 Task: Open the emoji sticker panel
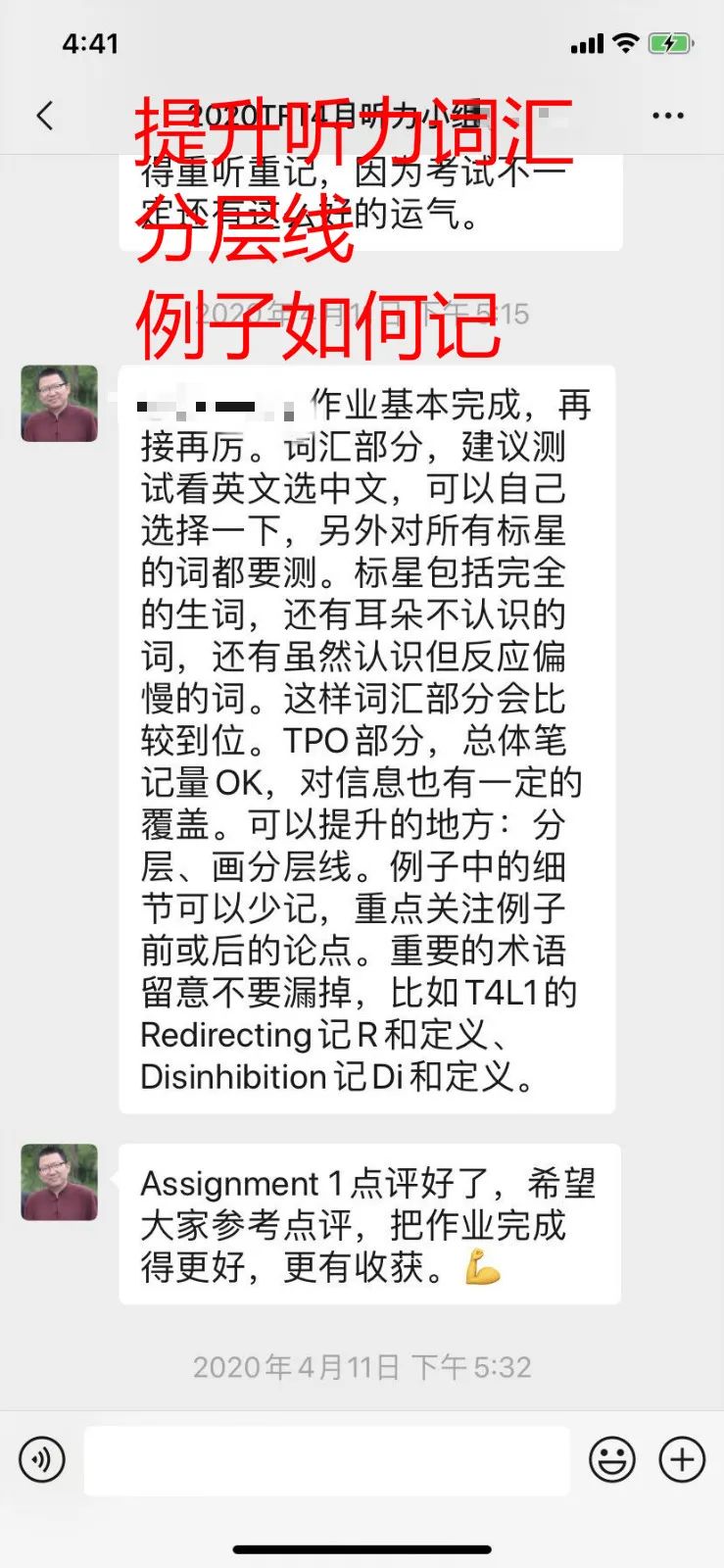tap(612, 1460)
